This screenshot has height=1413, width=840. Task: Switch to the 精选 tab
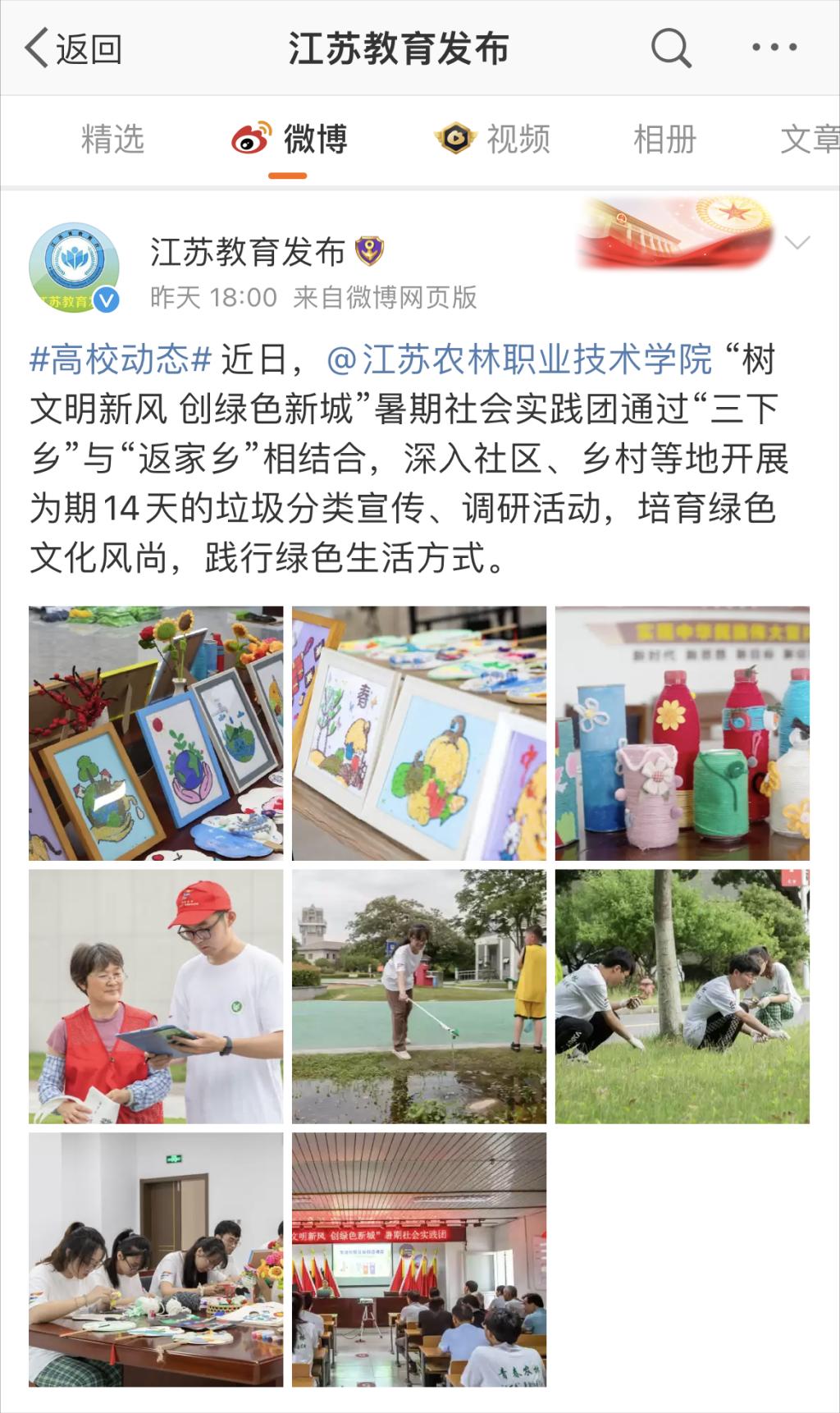click(x=112, y=139)
